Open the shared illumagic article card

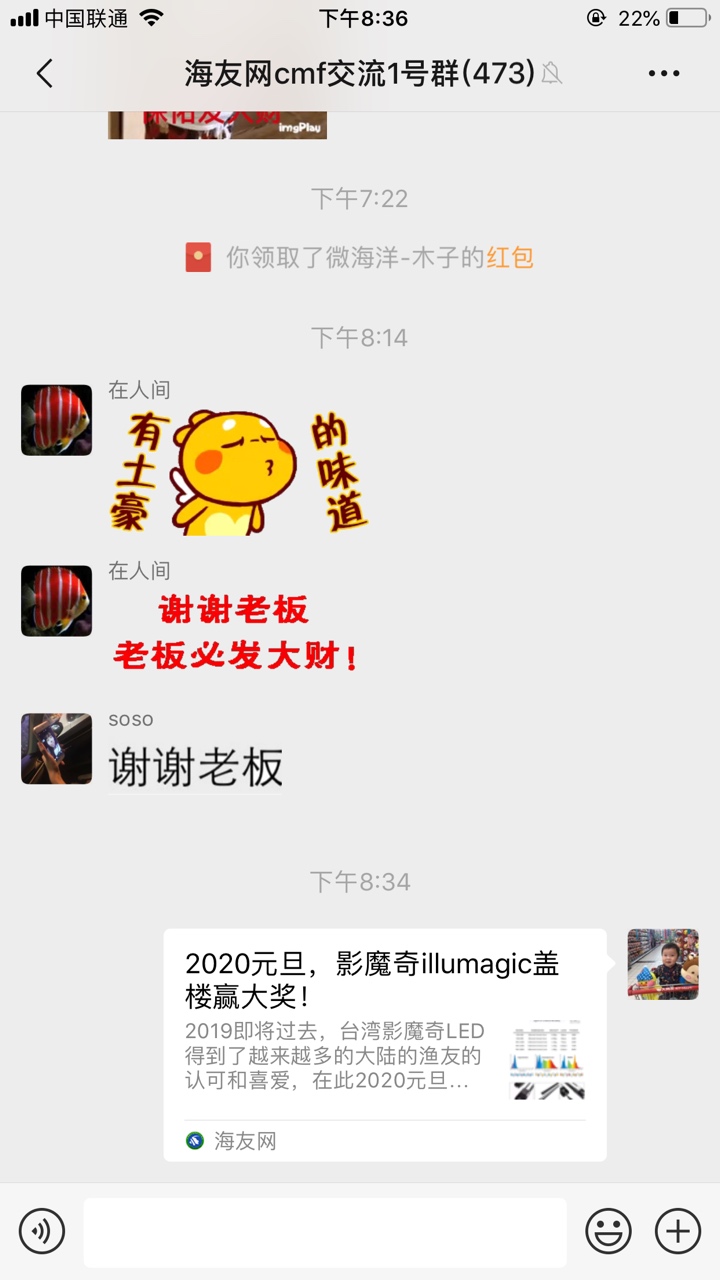coord(385,1044)
